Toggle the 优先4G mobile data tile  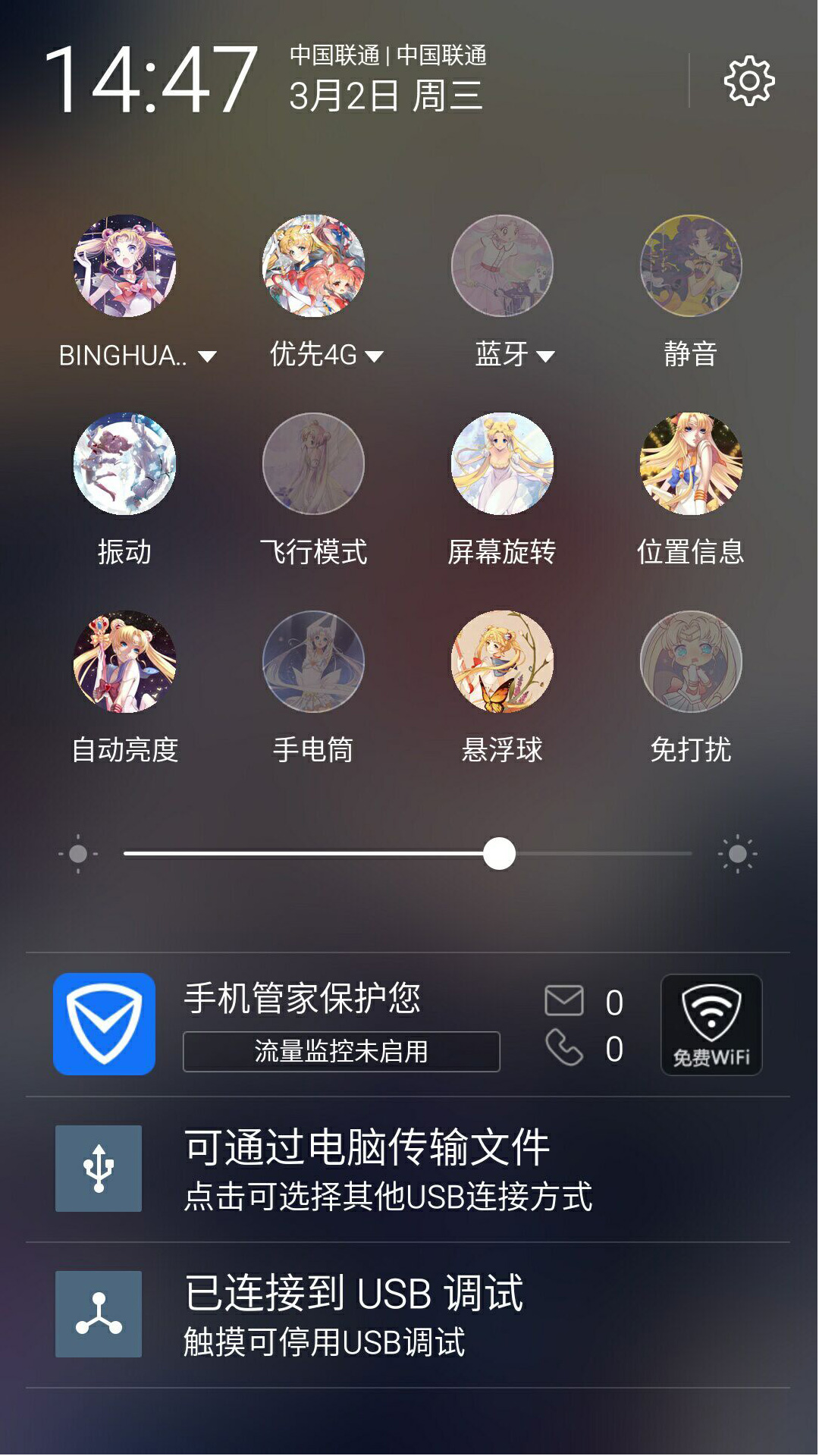(313, 266)
